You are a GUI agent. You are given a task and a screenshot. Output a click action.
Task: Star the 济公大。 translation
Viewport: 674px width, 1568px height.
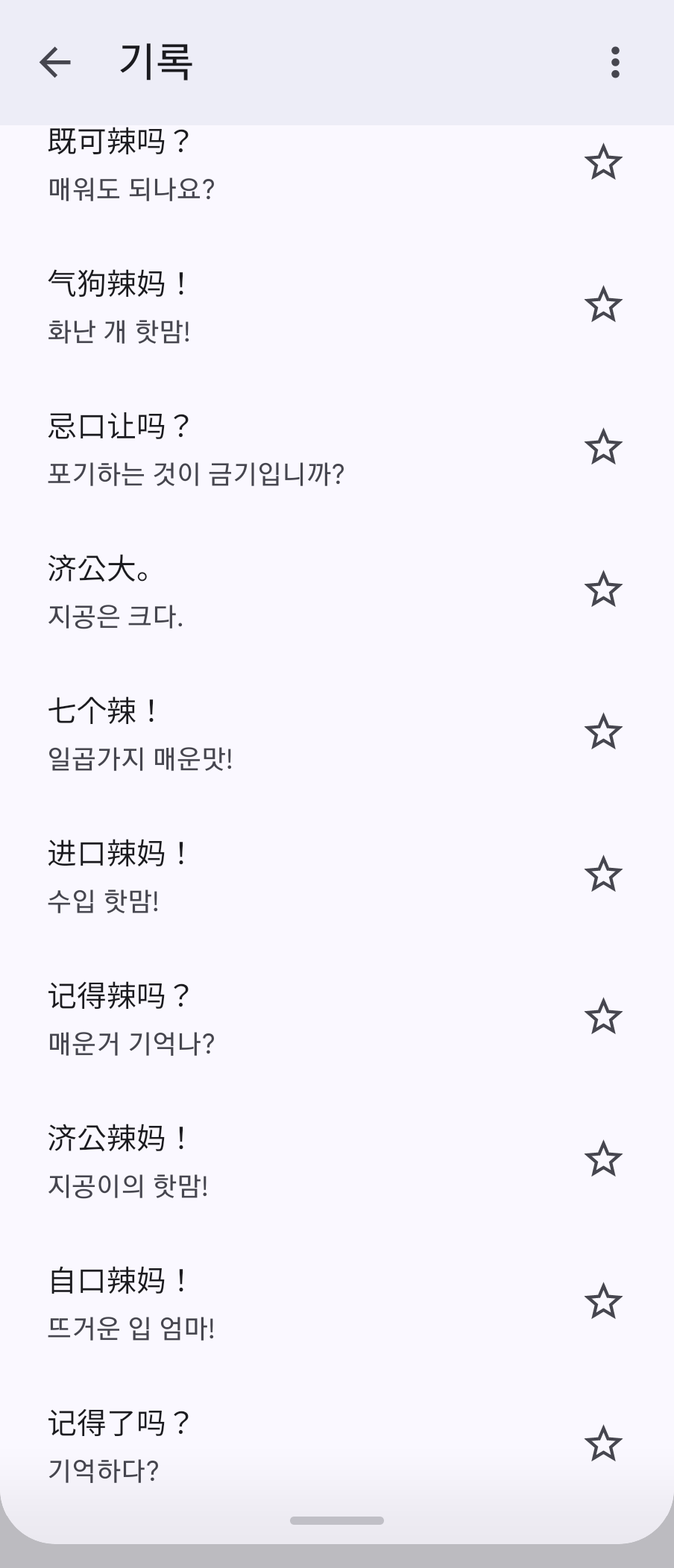(602, 589)
